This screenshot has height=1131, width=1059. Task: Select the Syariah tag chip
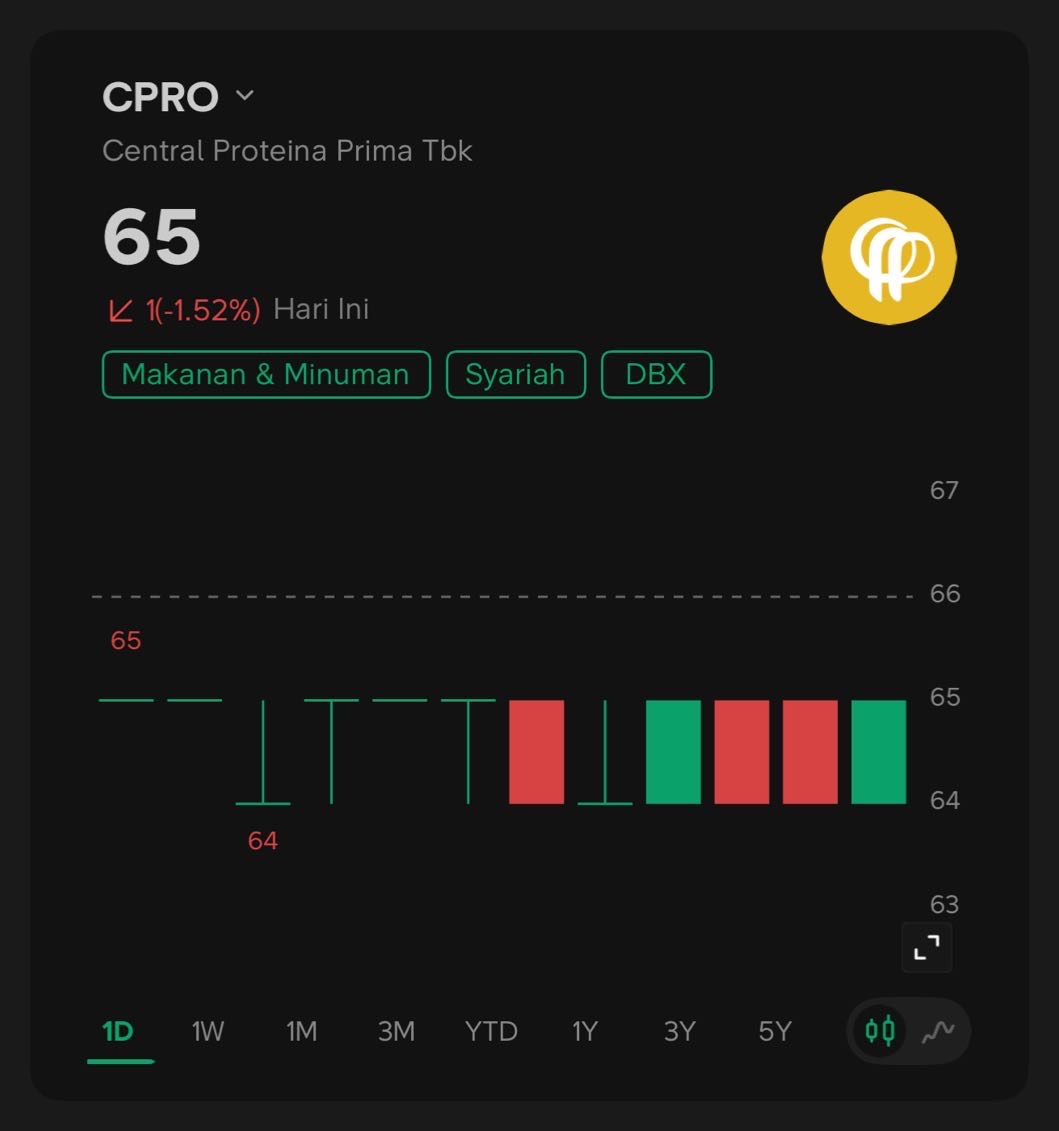[x=515, y=375]
